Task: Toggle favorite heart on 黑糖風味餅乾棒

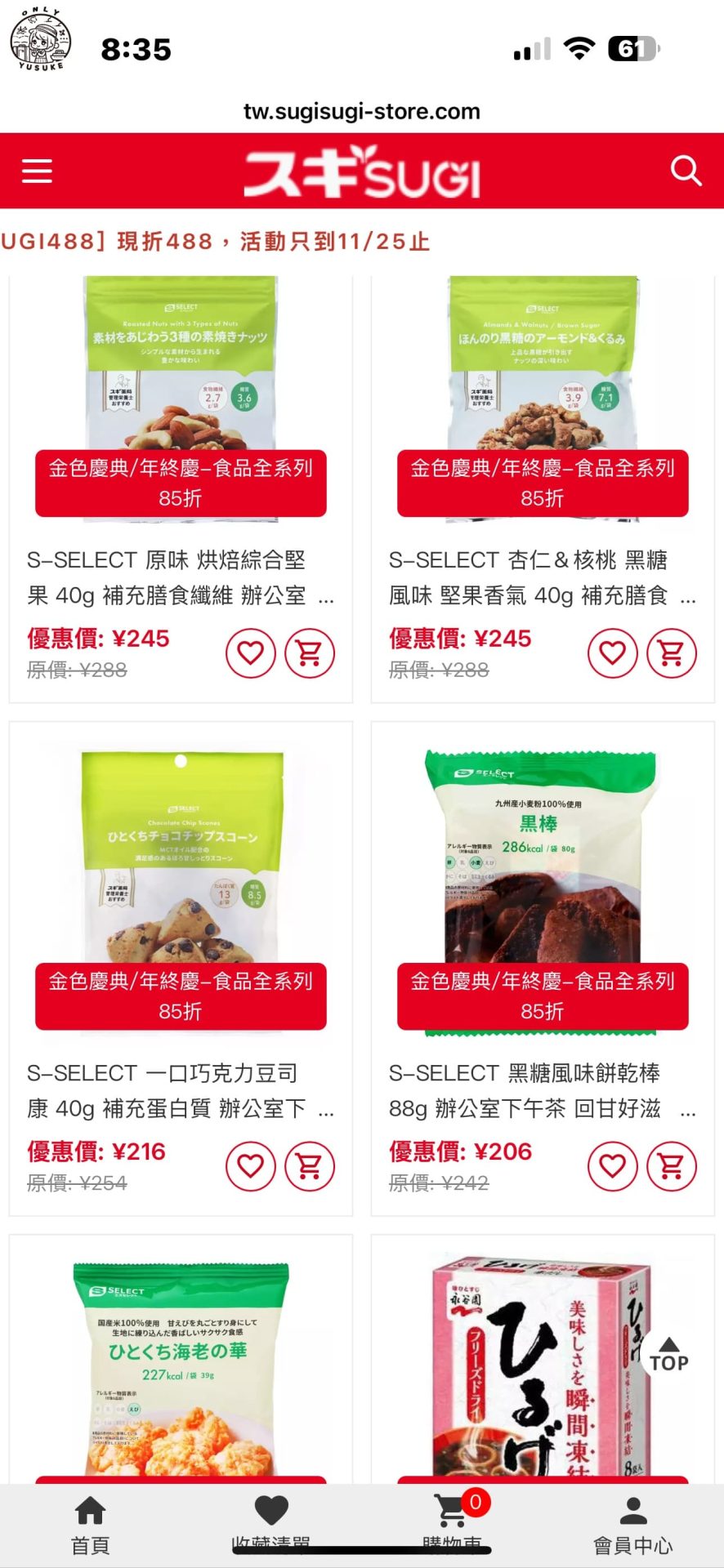Action: point(613,1166)
